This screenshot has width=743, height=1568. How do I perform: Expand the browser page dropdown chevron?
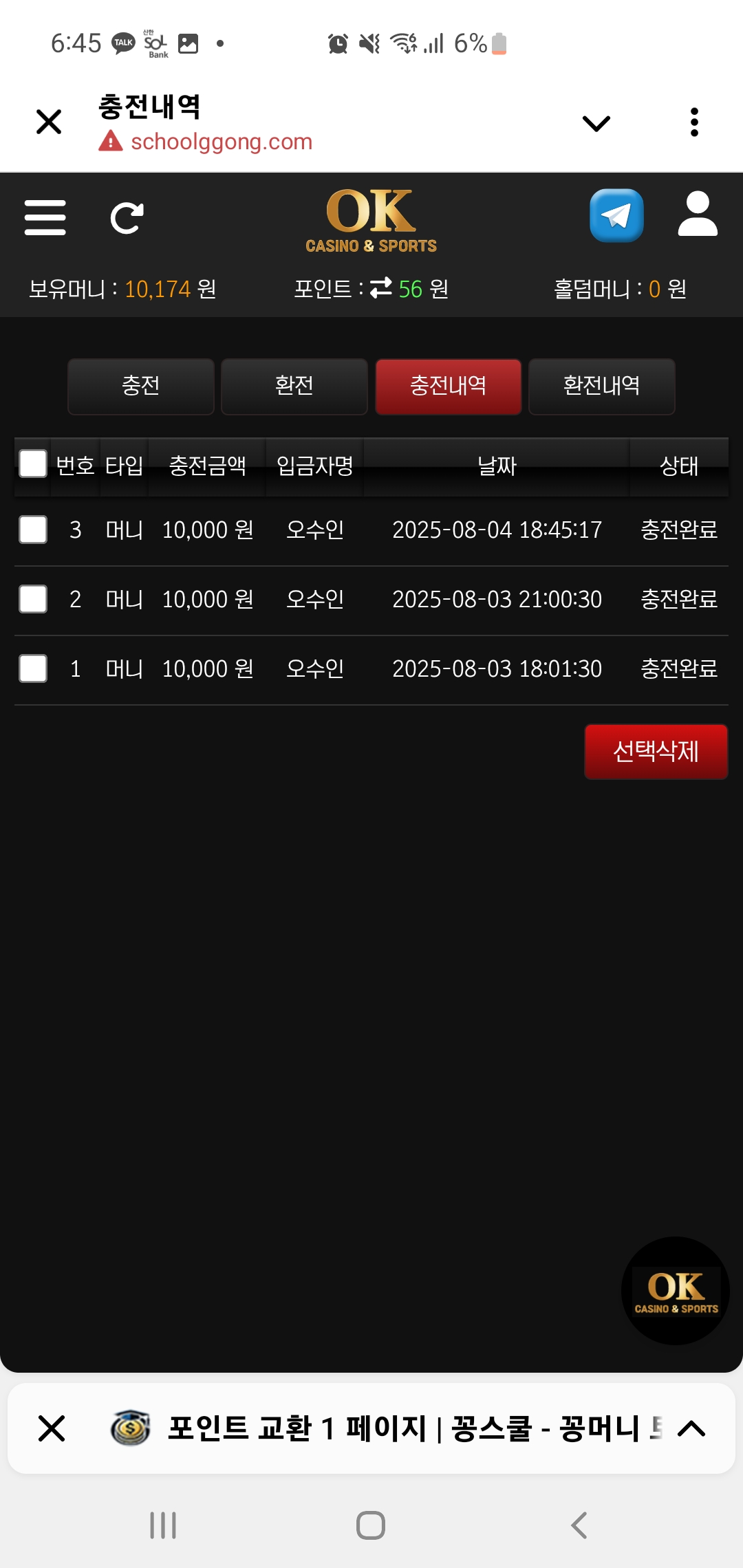(x=596, y=123)
